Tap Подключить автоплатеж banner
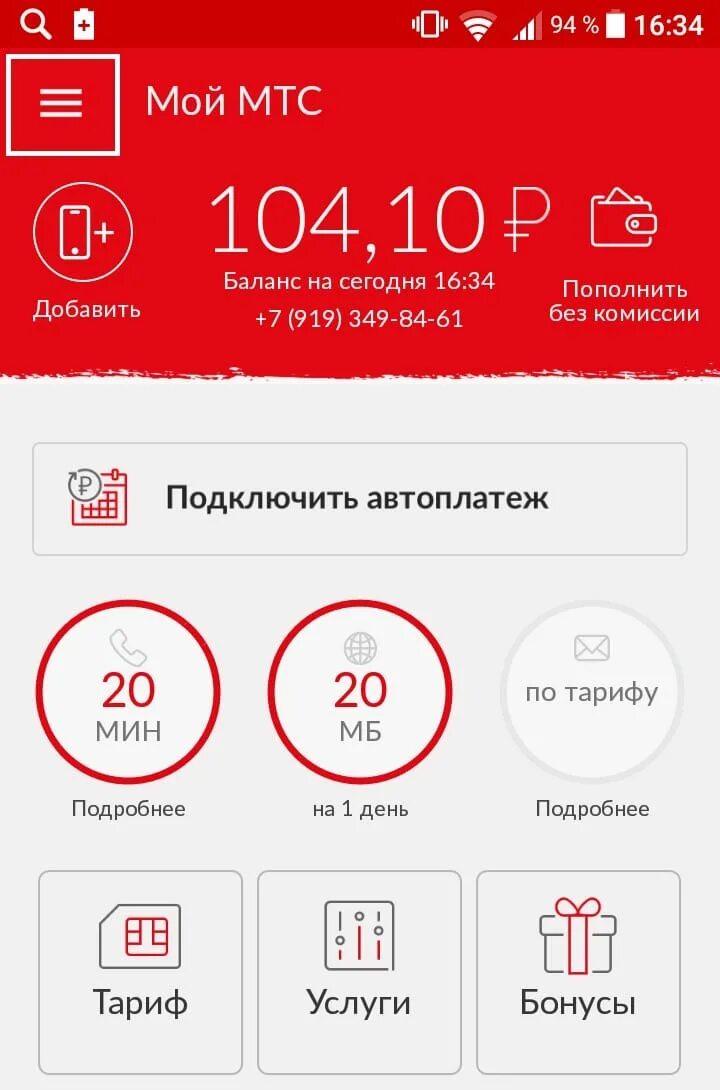 pos(360,498)
